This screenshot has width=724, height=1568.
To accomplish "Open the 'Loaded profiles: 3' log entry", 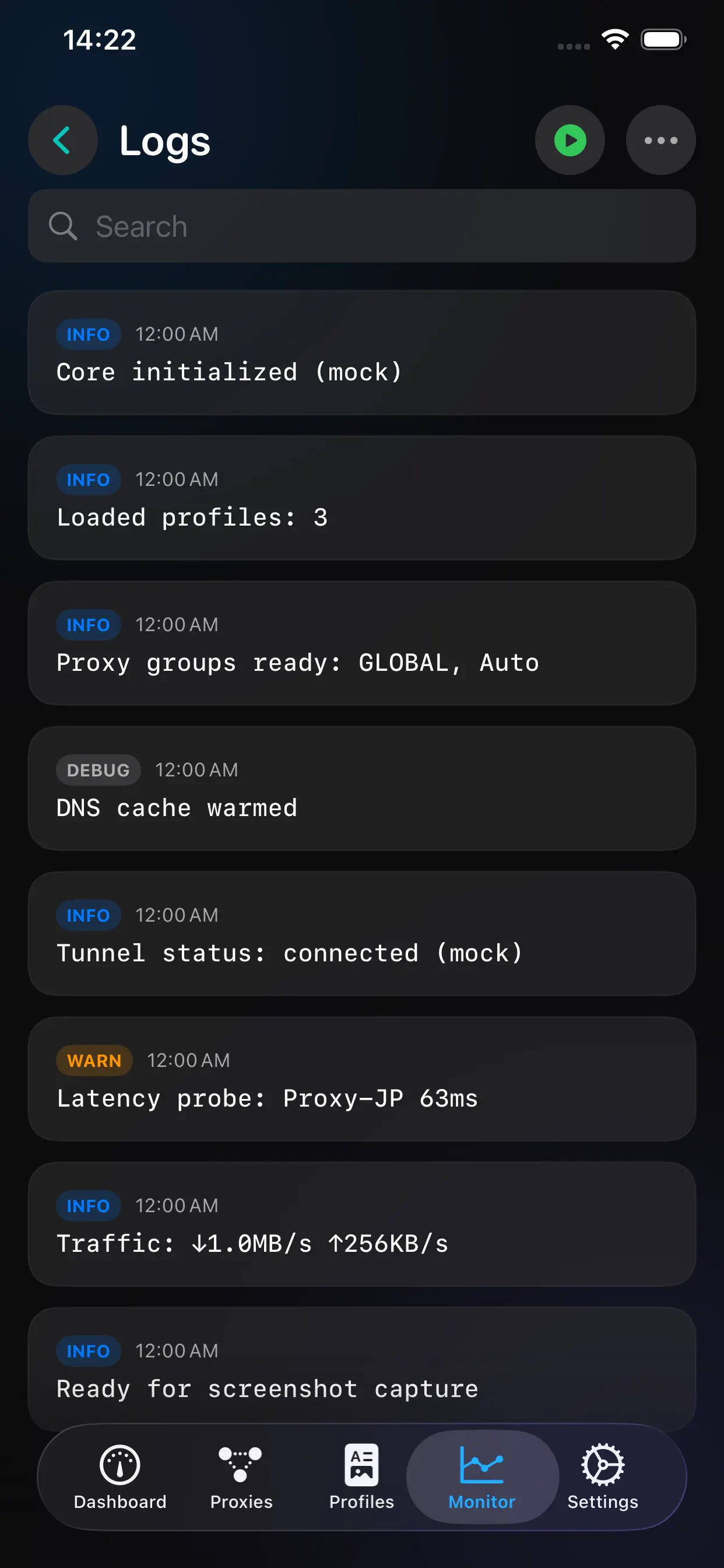I will coord(361,499).
